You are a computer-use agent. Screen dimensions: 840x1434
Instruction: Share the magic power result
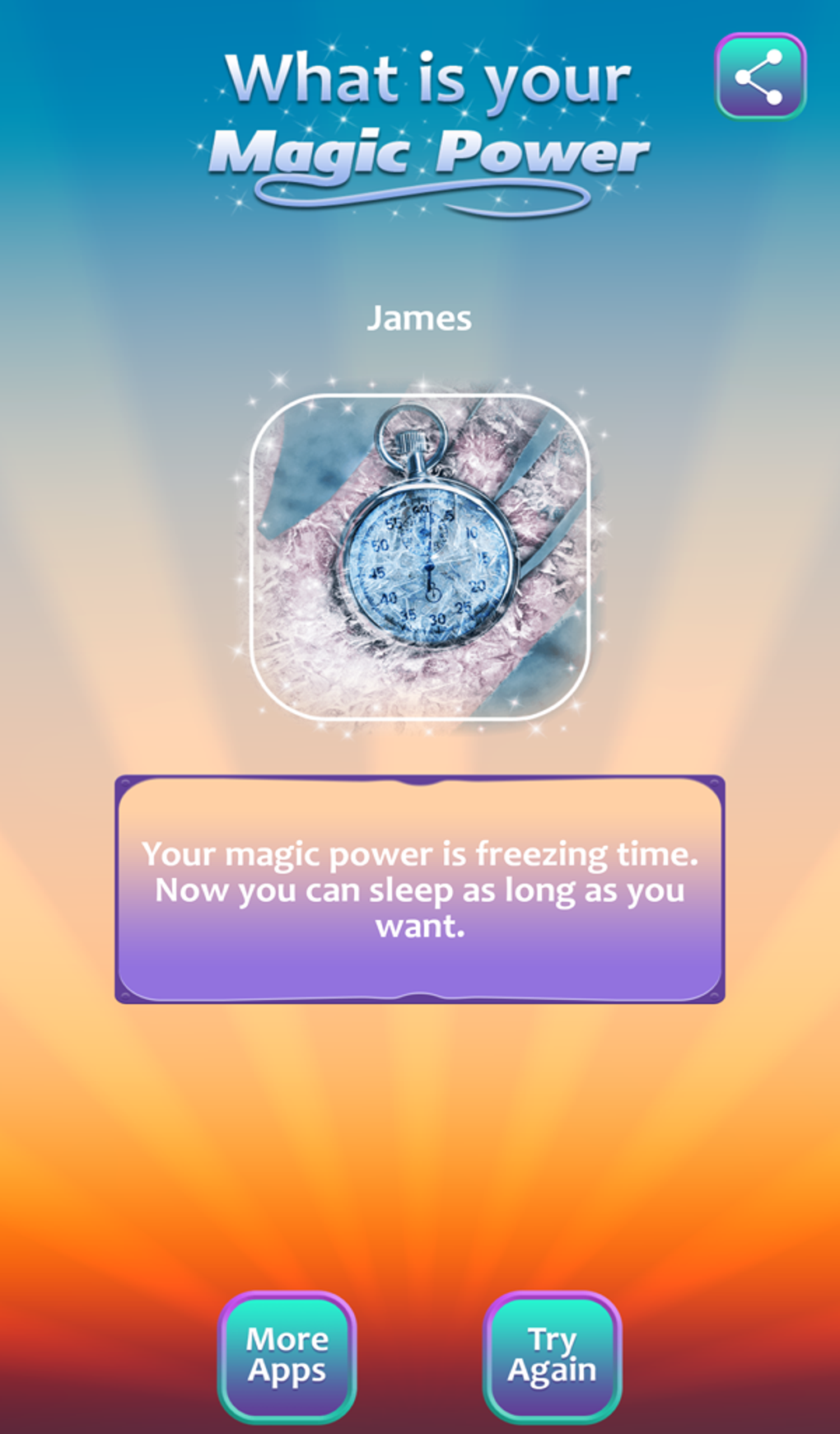(760, 77)
